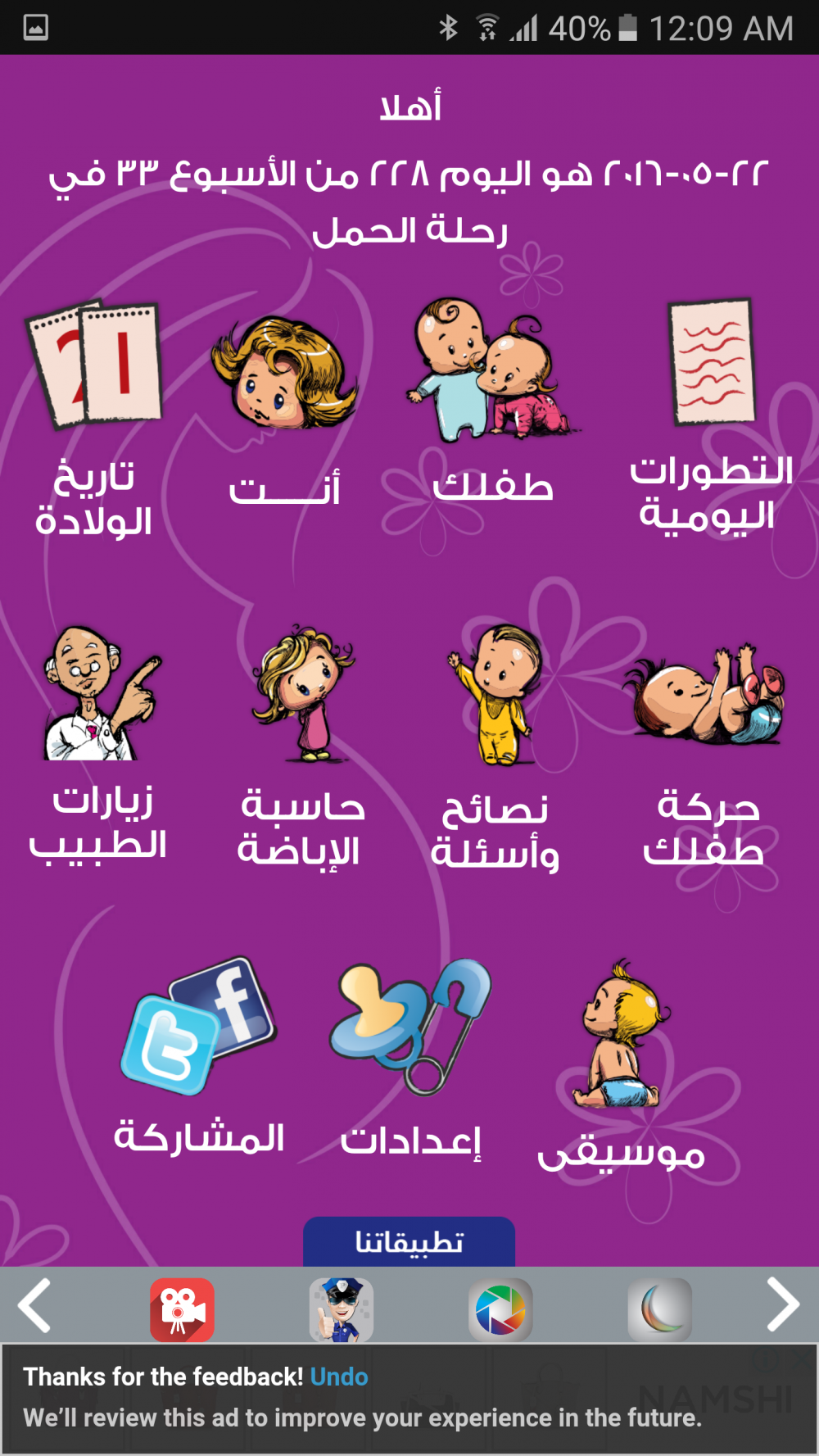Undo the ad feedback
Viewport: 819px width, 1456px height.
[339, 1377]
